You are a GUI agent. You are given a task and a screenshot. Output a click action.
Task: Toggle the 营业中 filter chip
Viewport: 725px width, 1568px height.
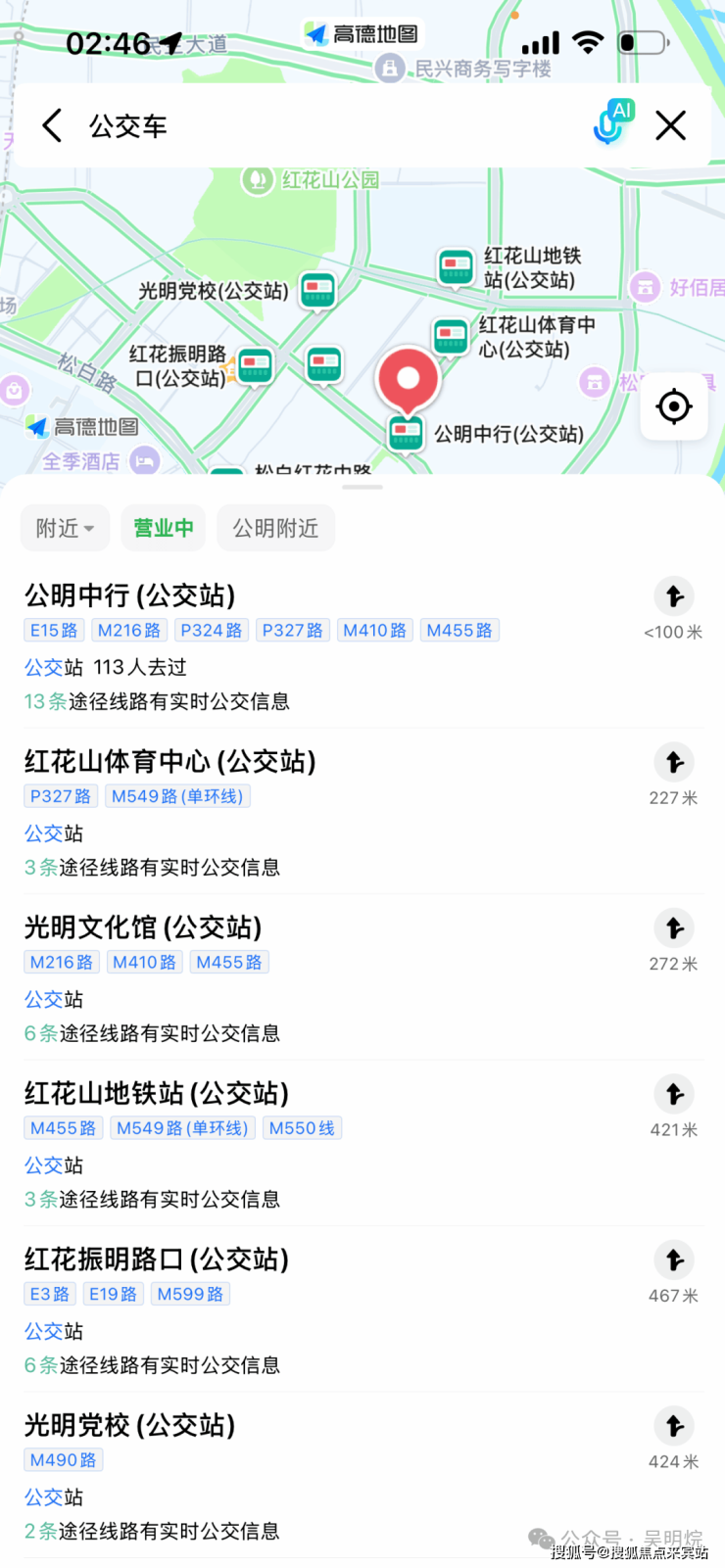coord(163,529)
